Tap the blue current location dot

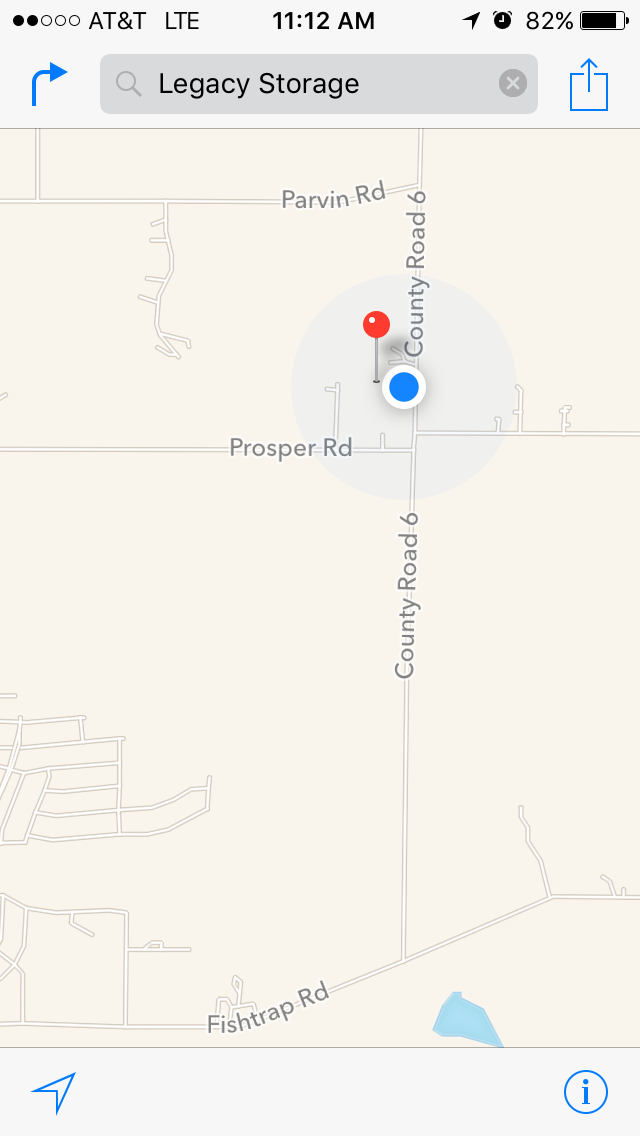pyautogui.click(x=404, y=388)
